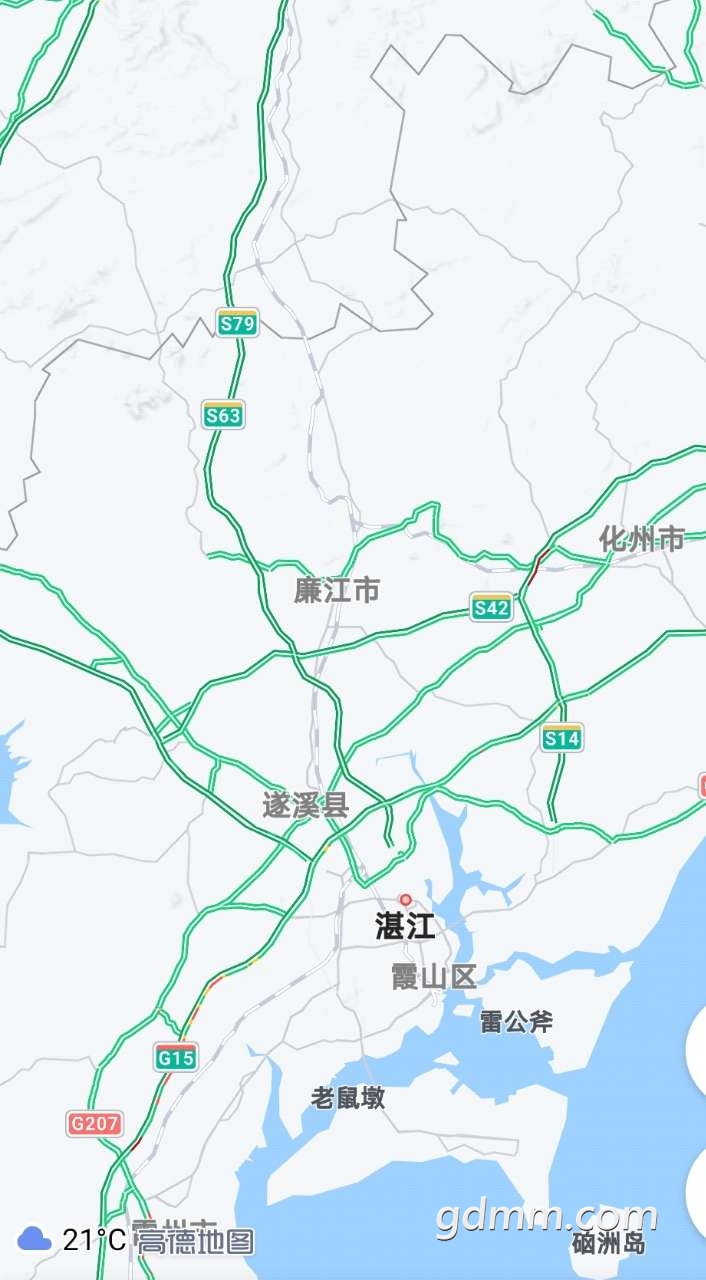
Task: Select the 湛江 city marker on the map
Action: point(406,900)
